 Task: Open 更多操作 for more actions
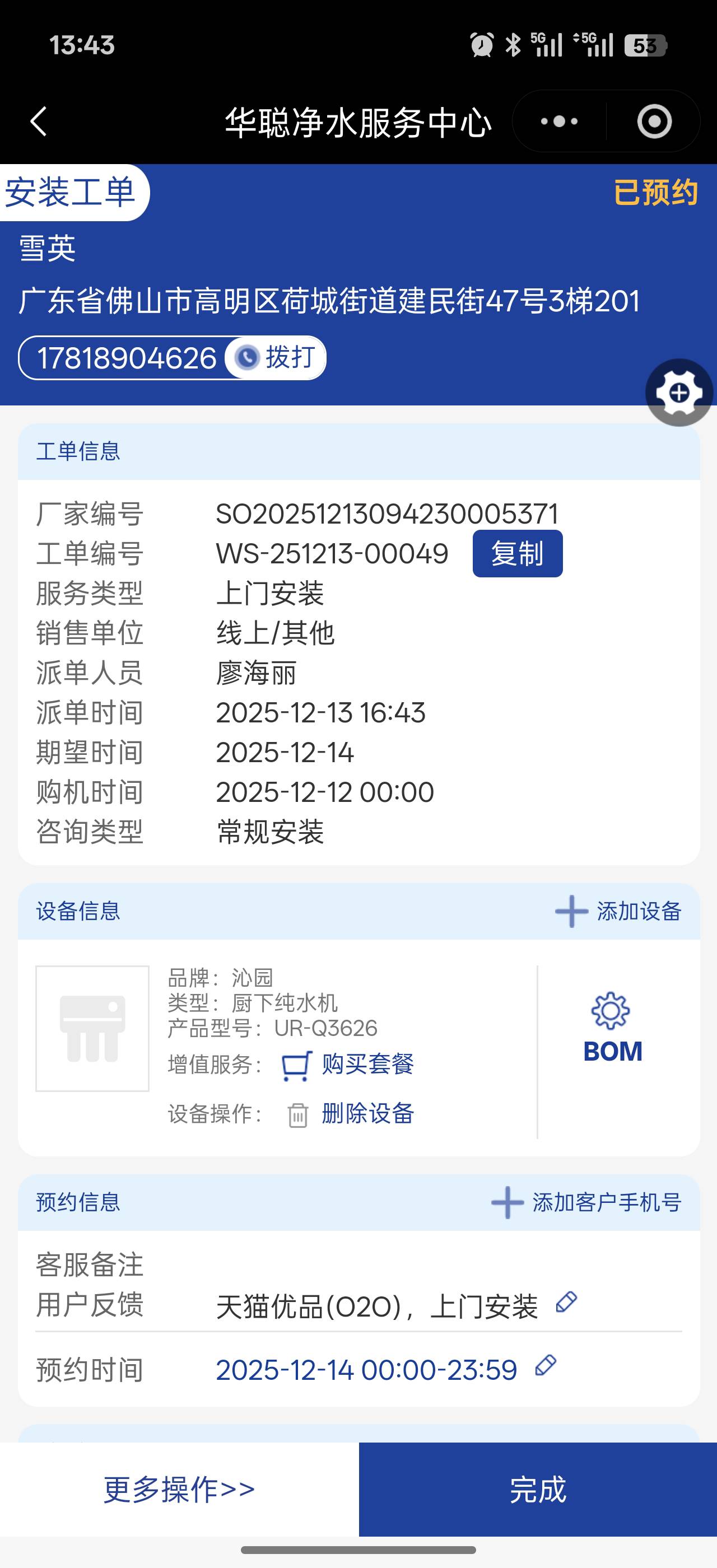(179, 1490)
